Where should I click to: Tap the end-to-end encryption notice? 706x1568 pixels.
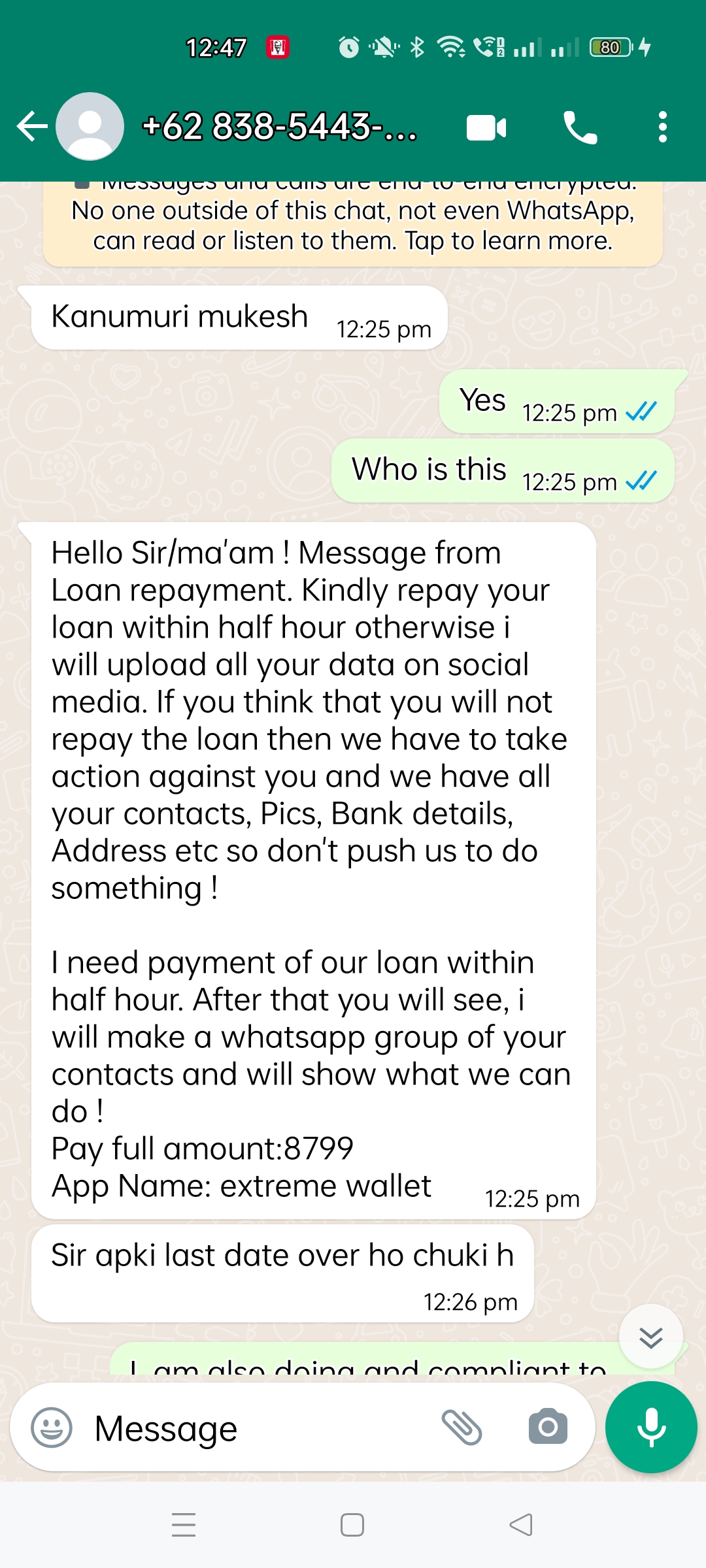[x=353, y=225]
